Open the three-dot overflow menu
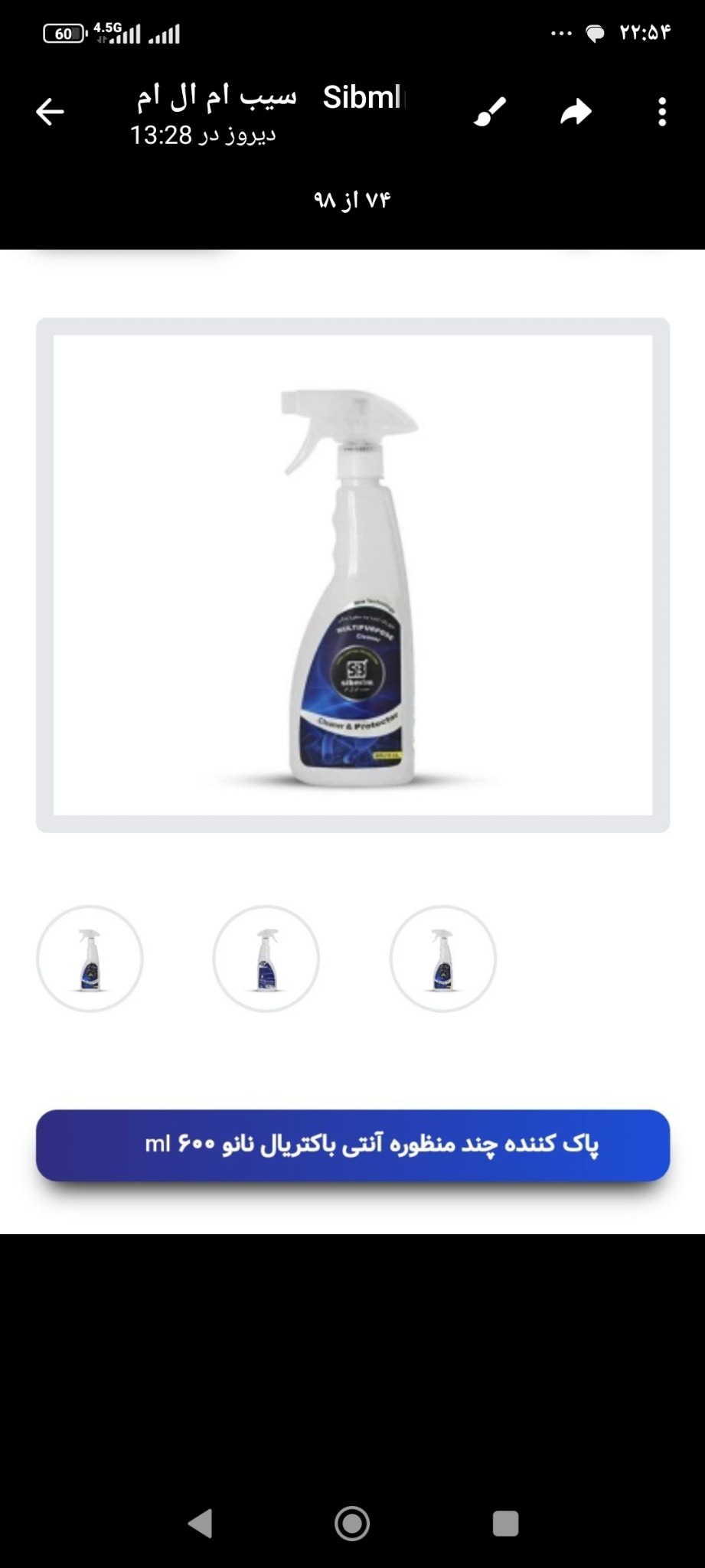705x1568 pixels. [662, 112]
